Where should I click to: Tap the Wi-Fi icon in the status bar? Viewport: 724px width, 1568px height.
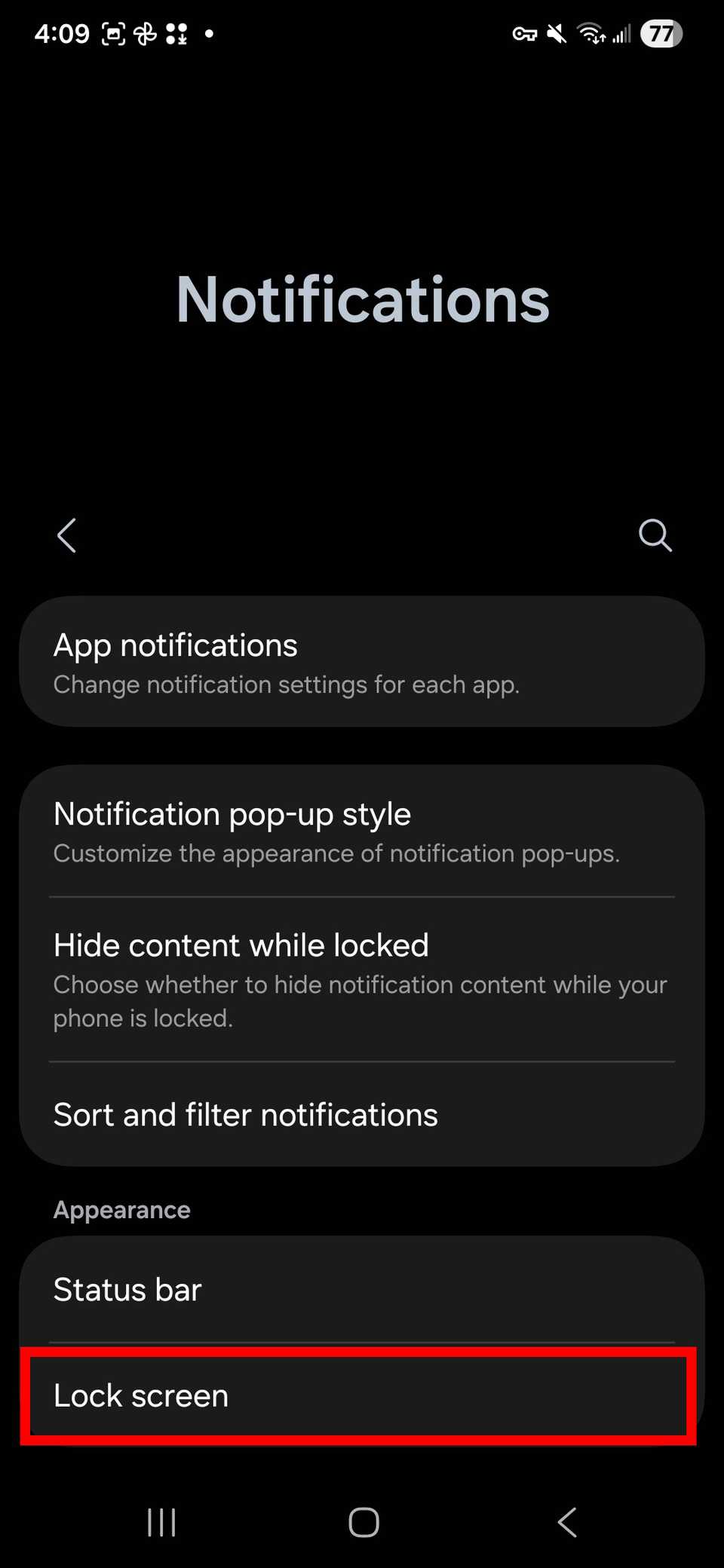pyautogui.click(x=589, y=33)
